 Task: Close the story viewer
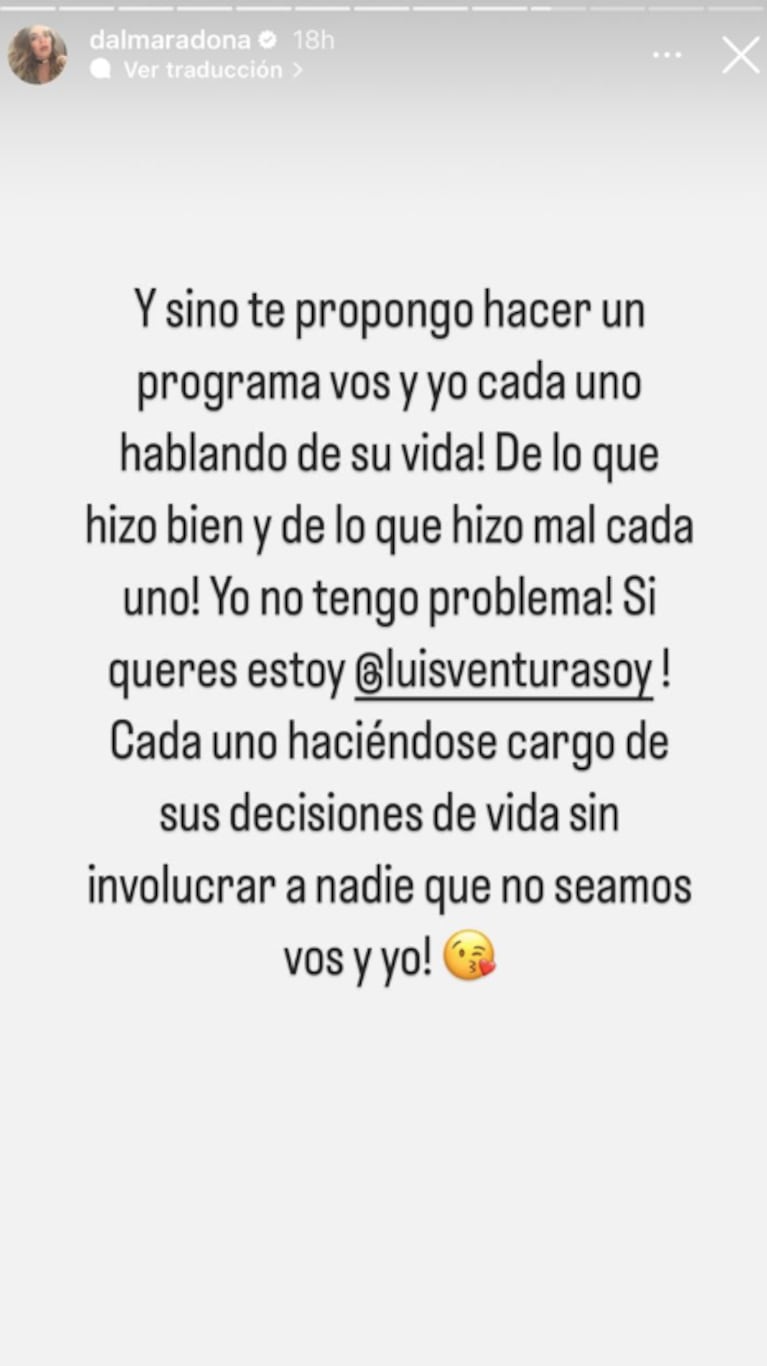740,55
